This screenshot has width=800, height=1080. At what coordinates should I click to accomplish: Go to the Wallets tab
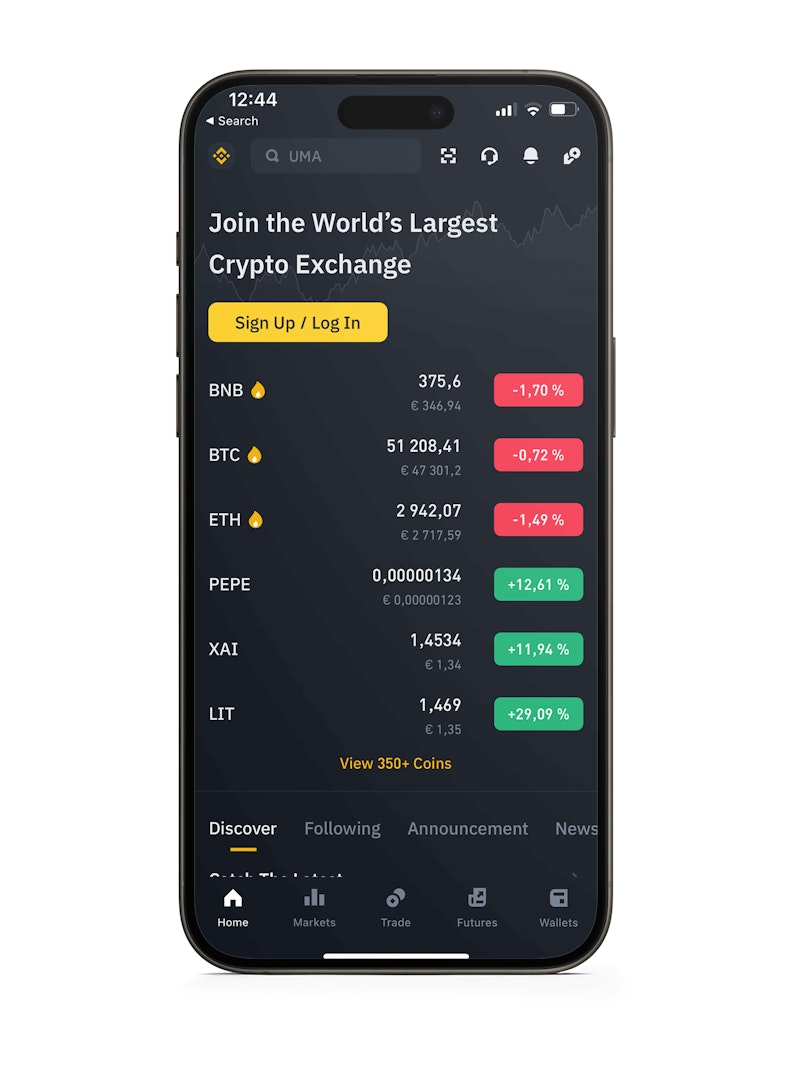click(558, 907)
